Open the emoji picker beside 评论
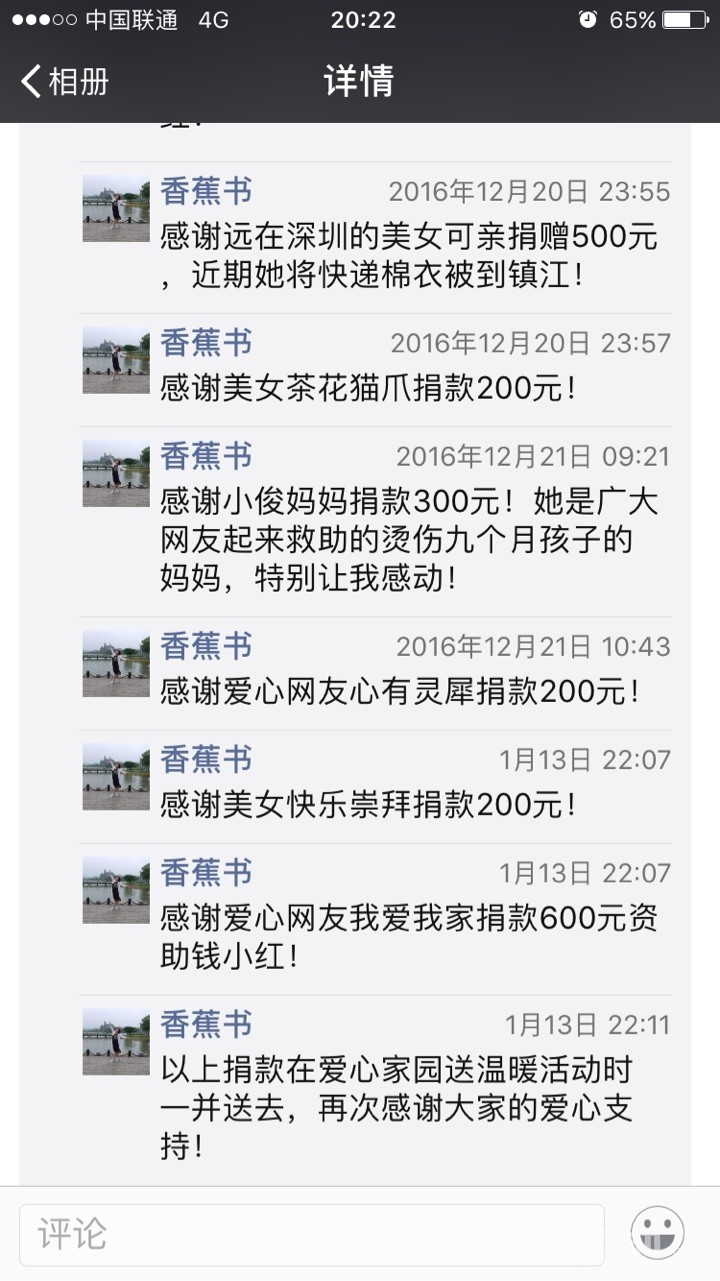Screen dimensions: 720x1281 (657, 1233)
